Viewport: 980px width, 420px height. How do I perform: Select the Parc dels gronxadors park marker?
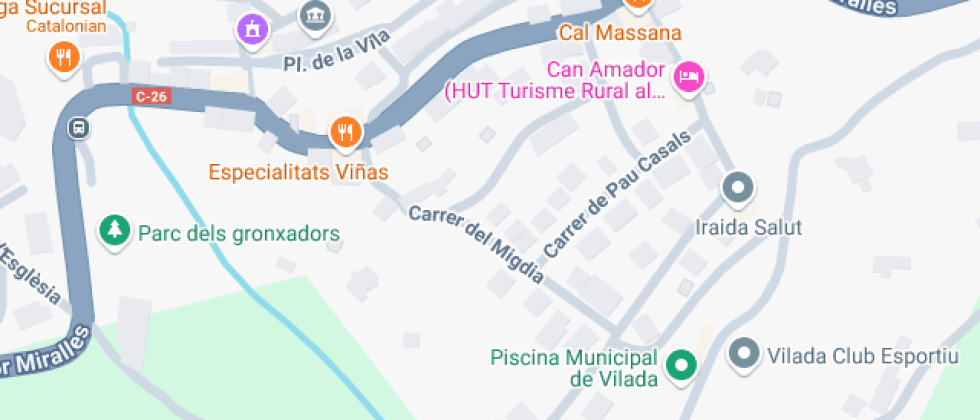point(115,231)
